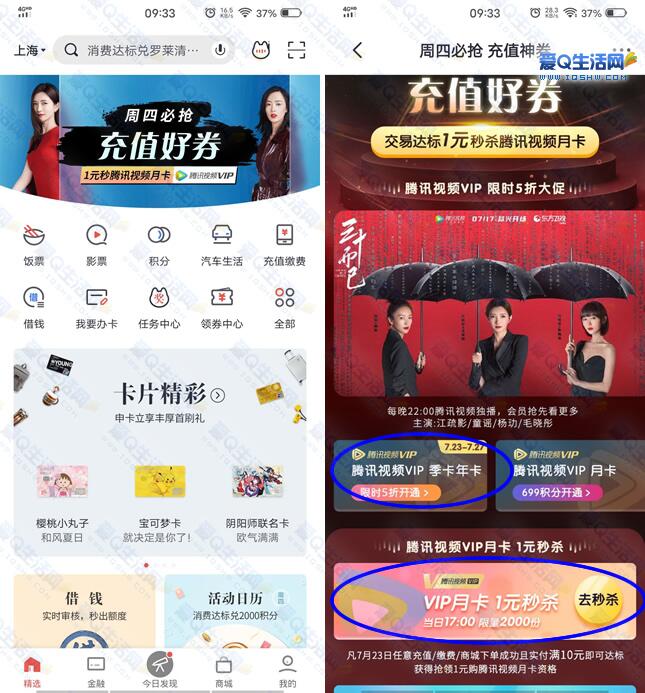Switch to the 商城 tab

(x=223, y=670)
